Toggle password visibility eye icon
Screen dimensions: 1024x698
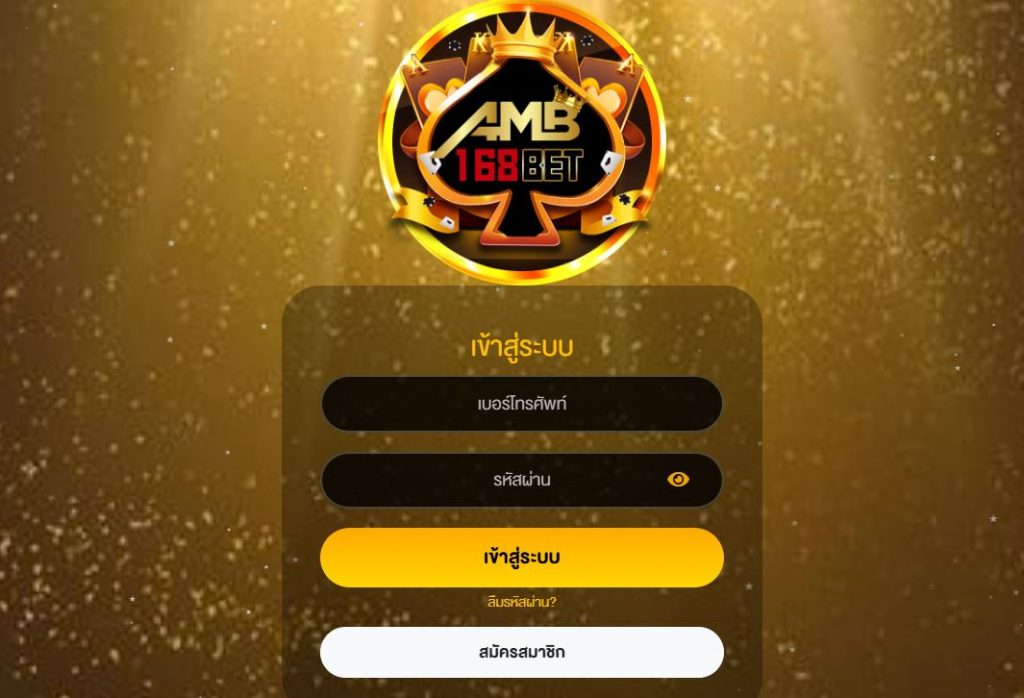(x=678, y=480)
